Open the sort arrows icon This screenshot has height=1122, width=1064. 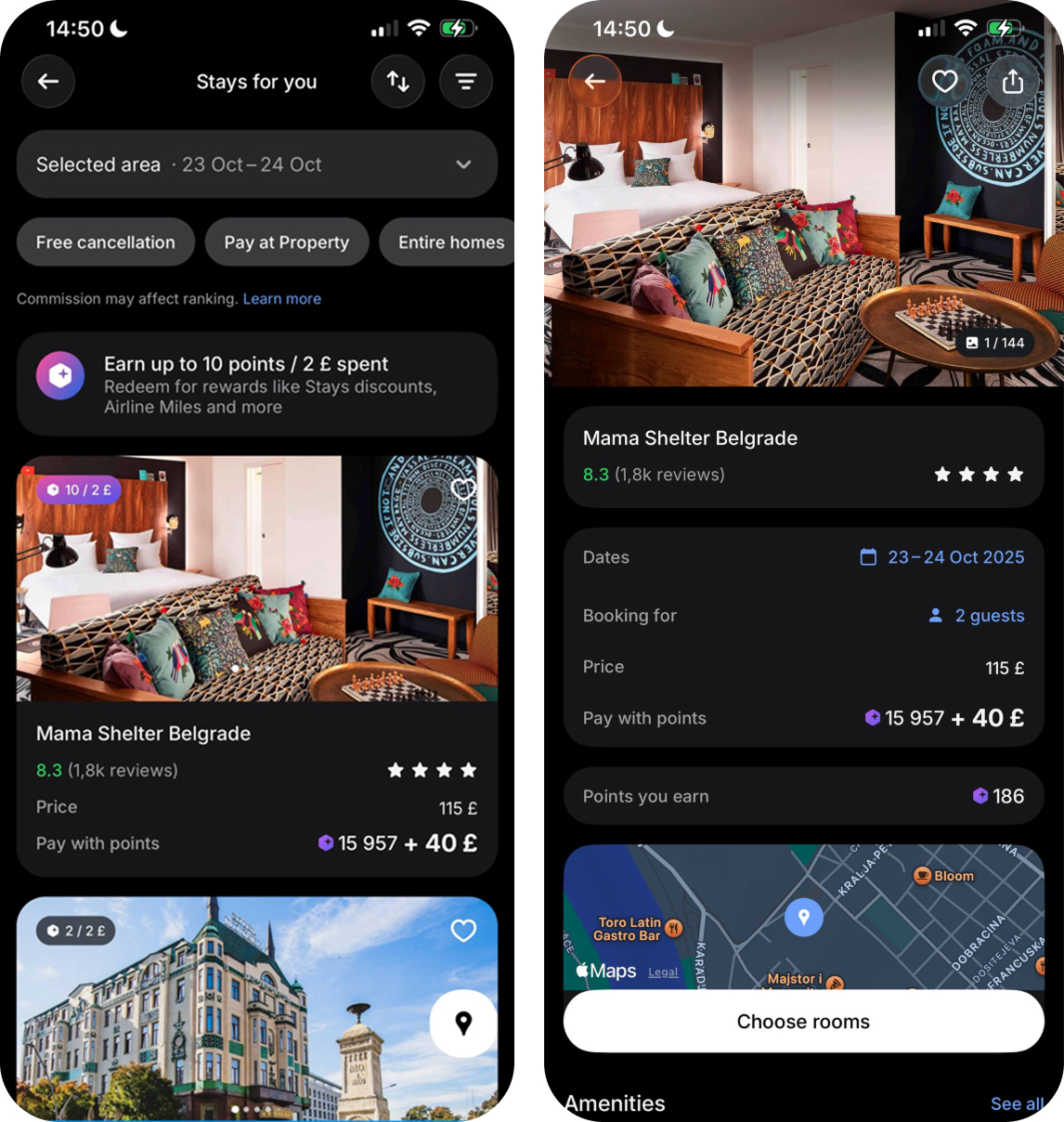pyautogui.click(x=398, y=82)
